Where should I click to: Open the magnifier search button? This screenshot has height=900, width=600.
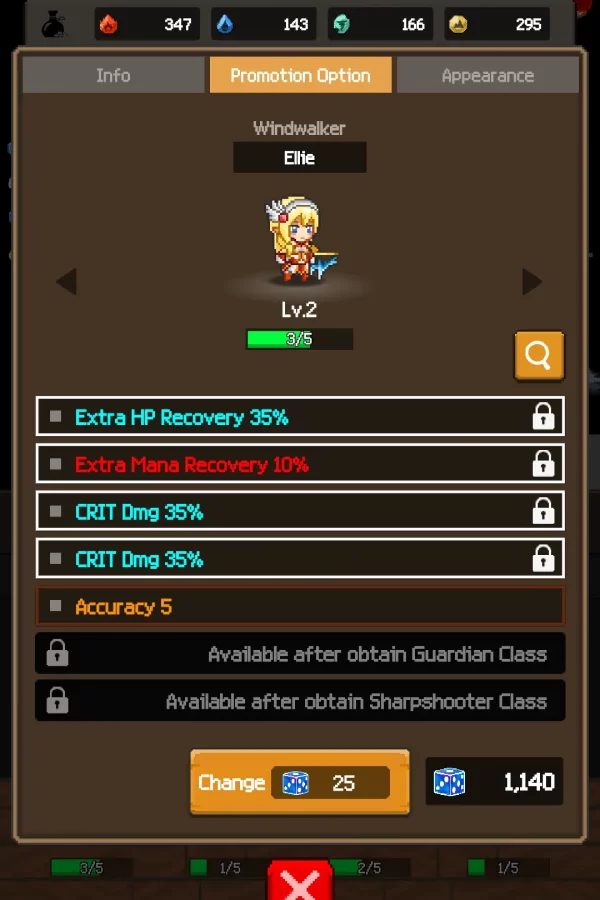point(538,356)
